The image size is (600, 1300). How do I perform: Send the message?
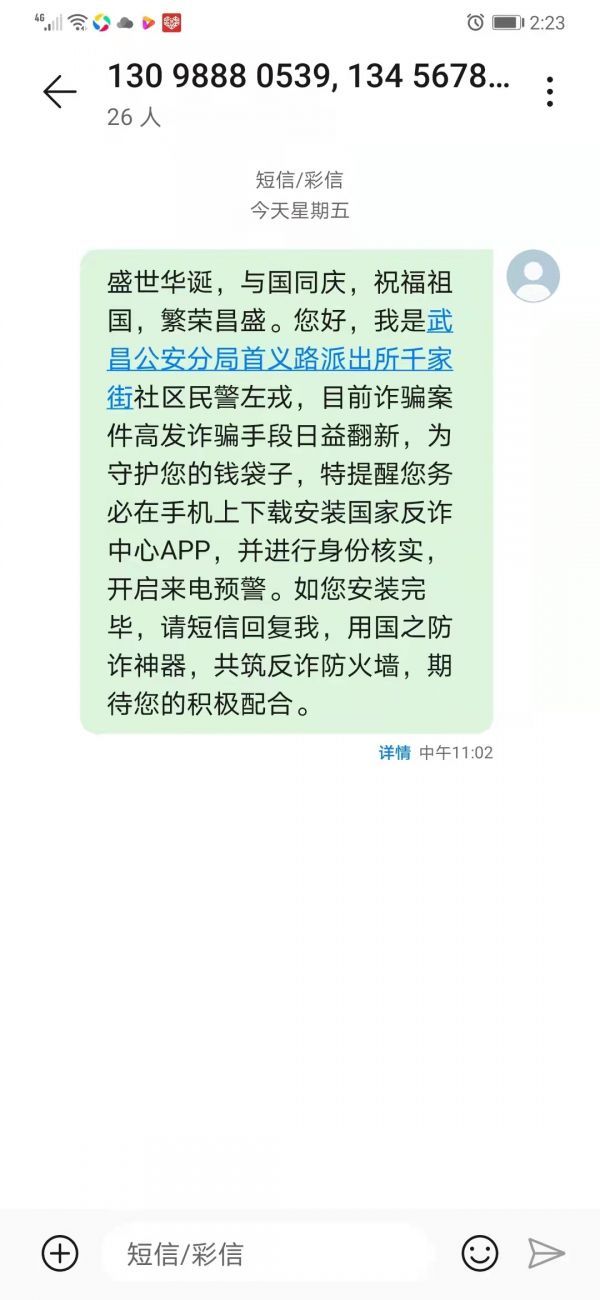[x=546, y=1253]
